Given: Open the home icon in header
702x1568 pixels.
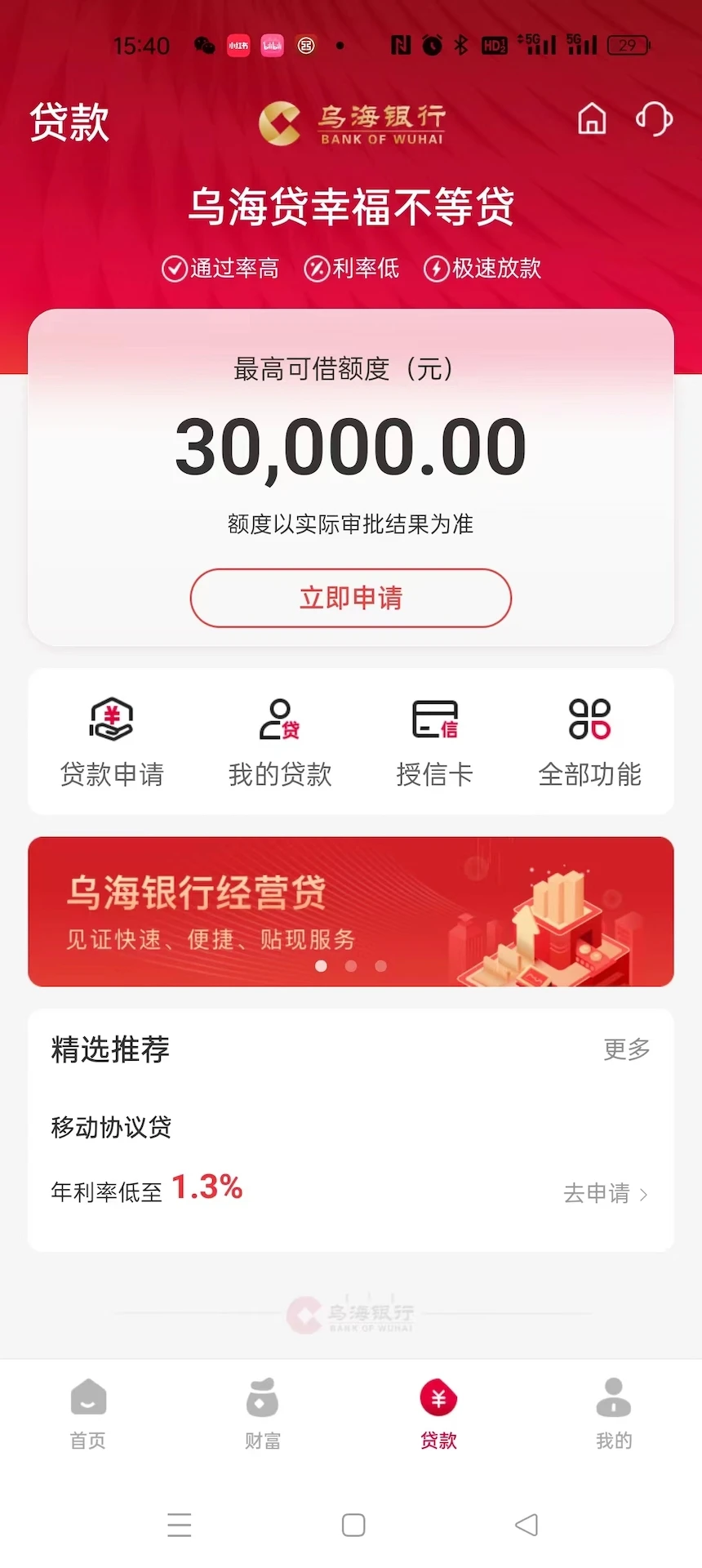Looking at the screenshot, I should click(592, 119).
